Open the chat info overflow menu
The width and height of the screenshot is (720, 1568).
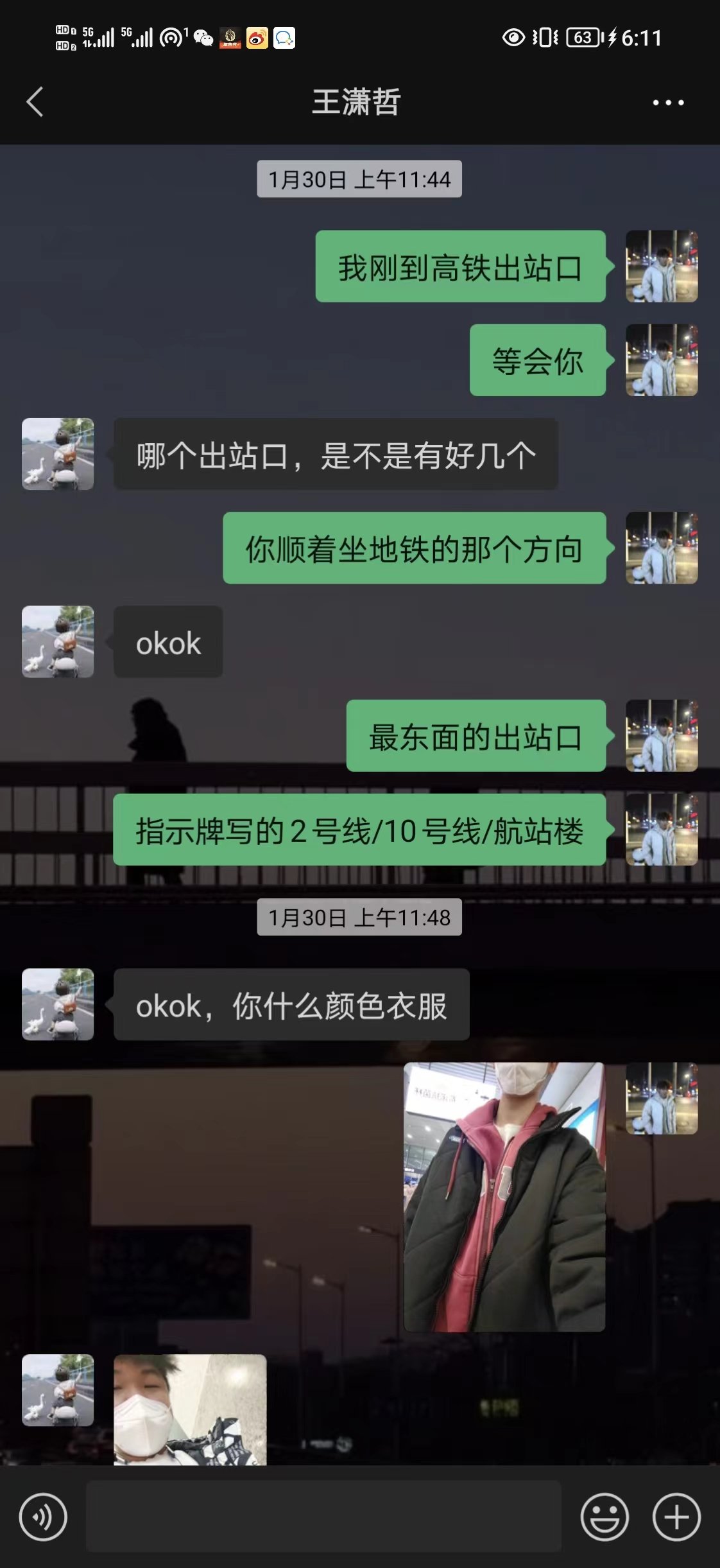coord(668,103)
